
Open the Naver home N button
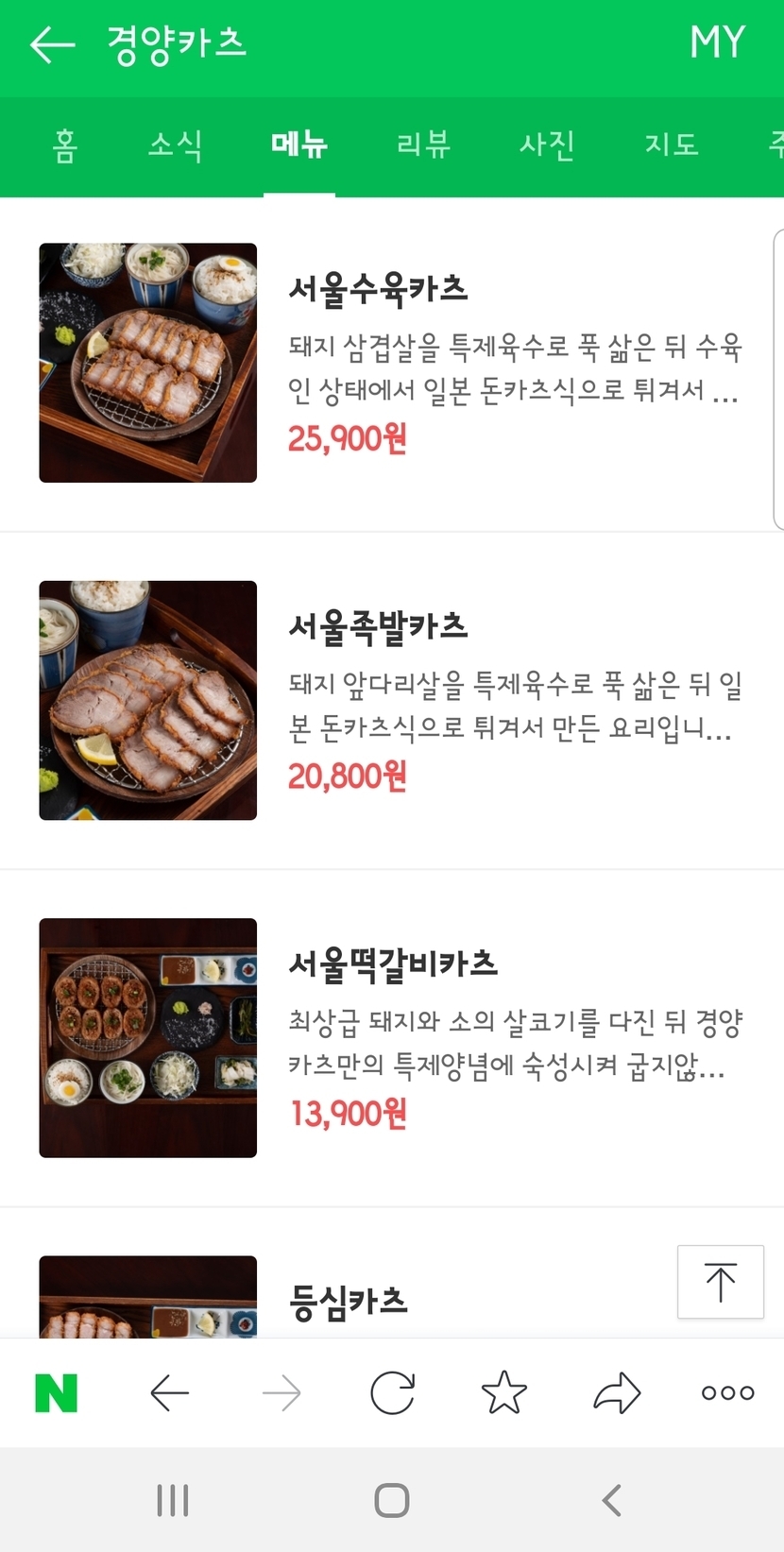(x=56, y=1393)
